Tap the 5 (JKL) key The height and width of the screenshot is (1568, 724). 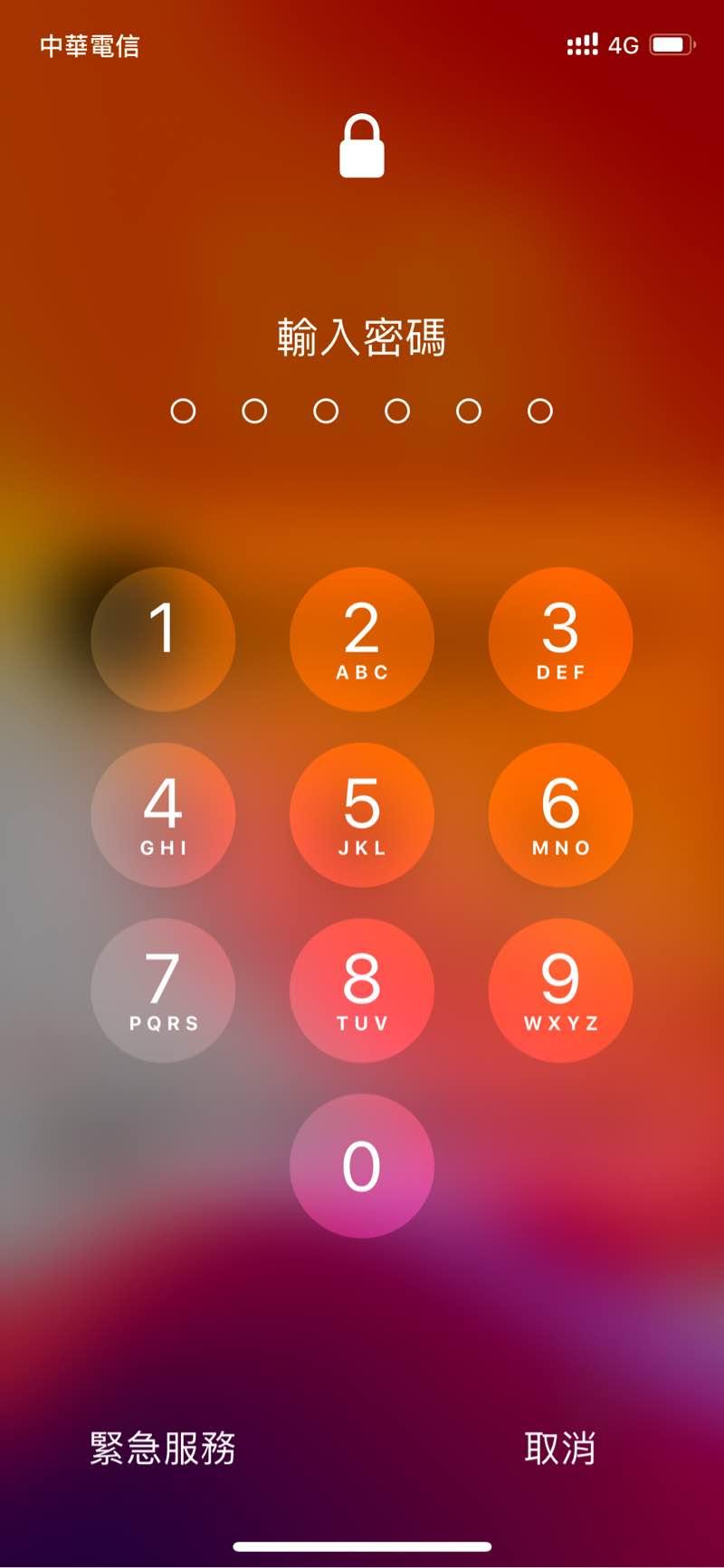[x=362, y=814]
